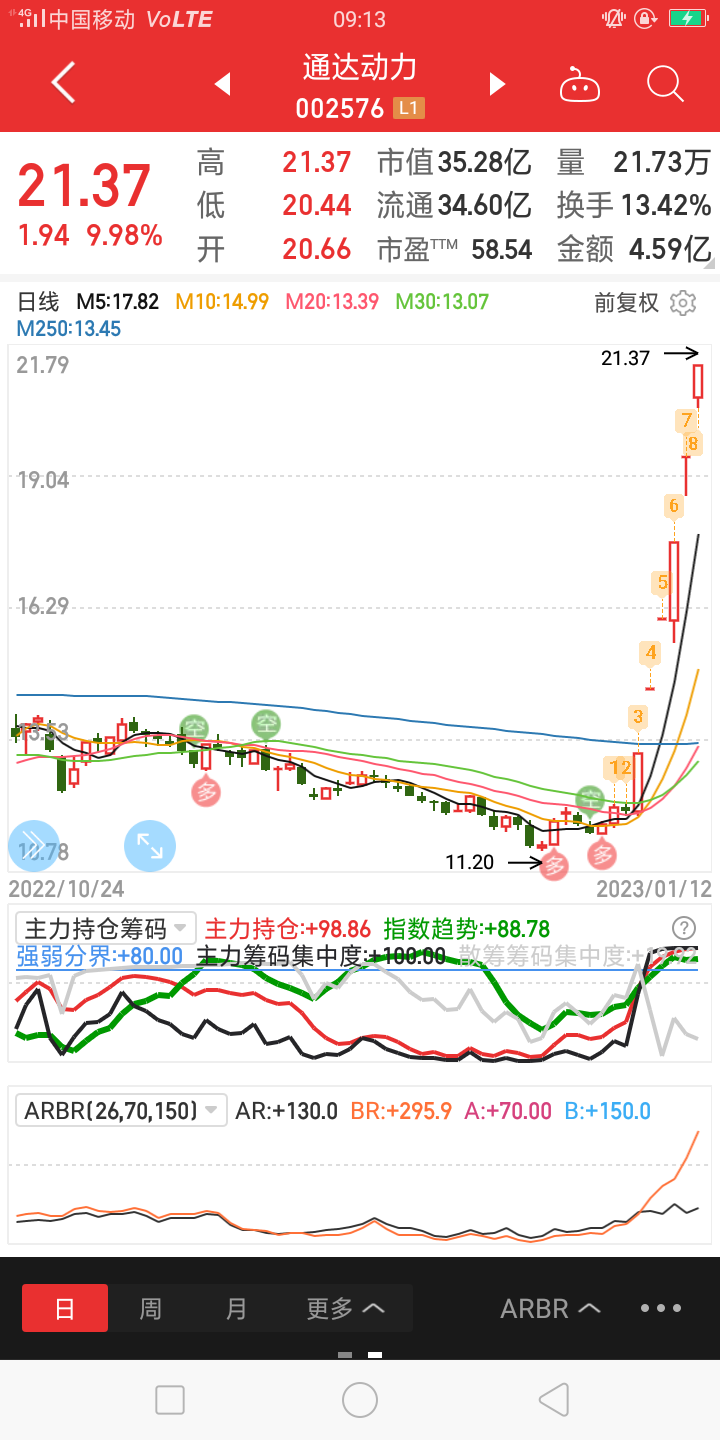Viewport: 720px width, 1440px height.
Task: Open the 主力持仓筹码 indicator dropdown
Action: pyautogui.click(x=106, y=929)
